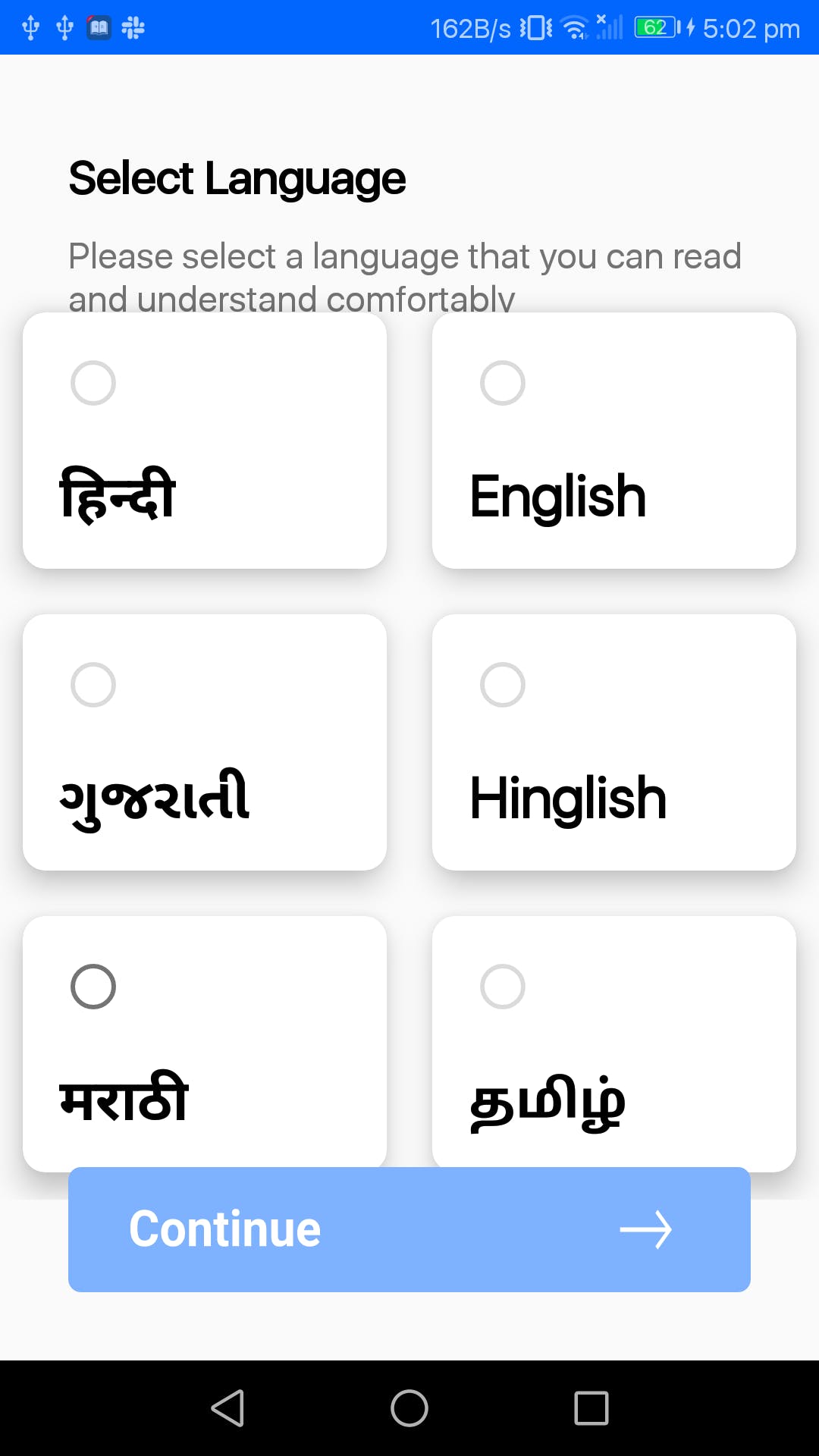
Task: Open recent apps from navigation bar
Action: [591, 1408]
